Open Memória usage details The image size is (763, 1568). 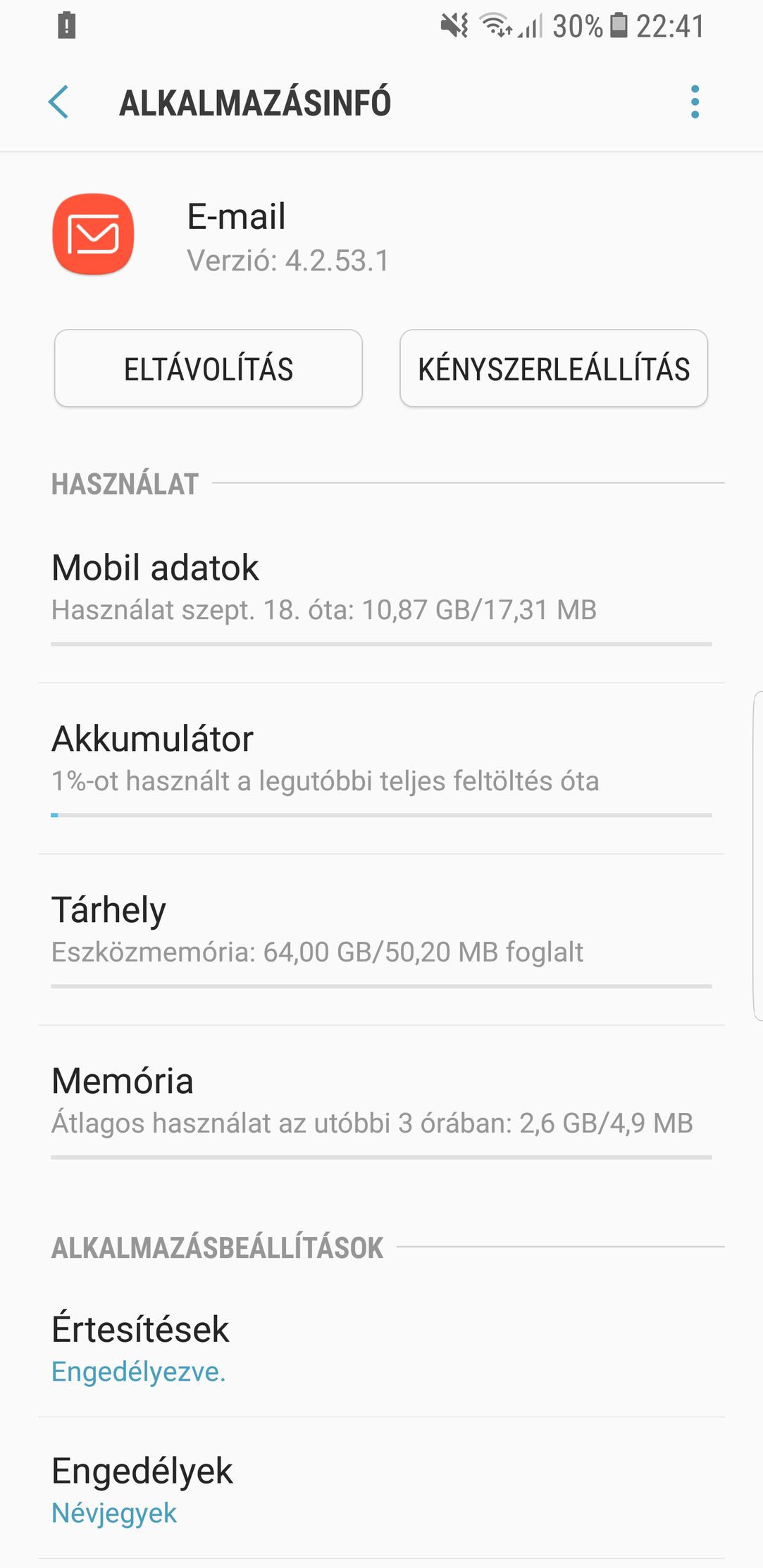tap(381, 1111)
